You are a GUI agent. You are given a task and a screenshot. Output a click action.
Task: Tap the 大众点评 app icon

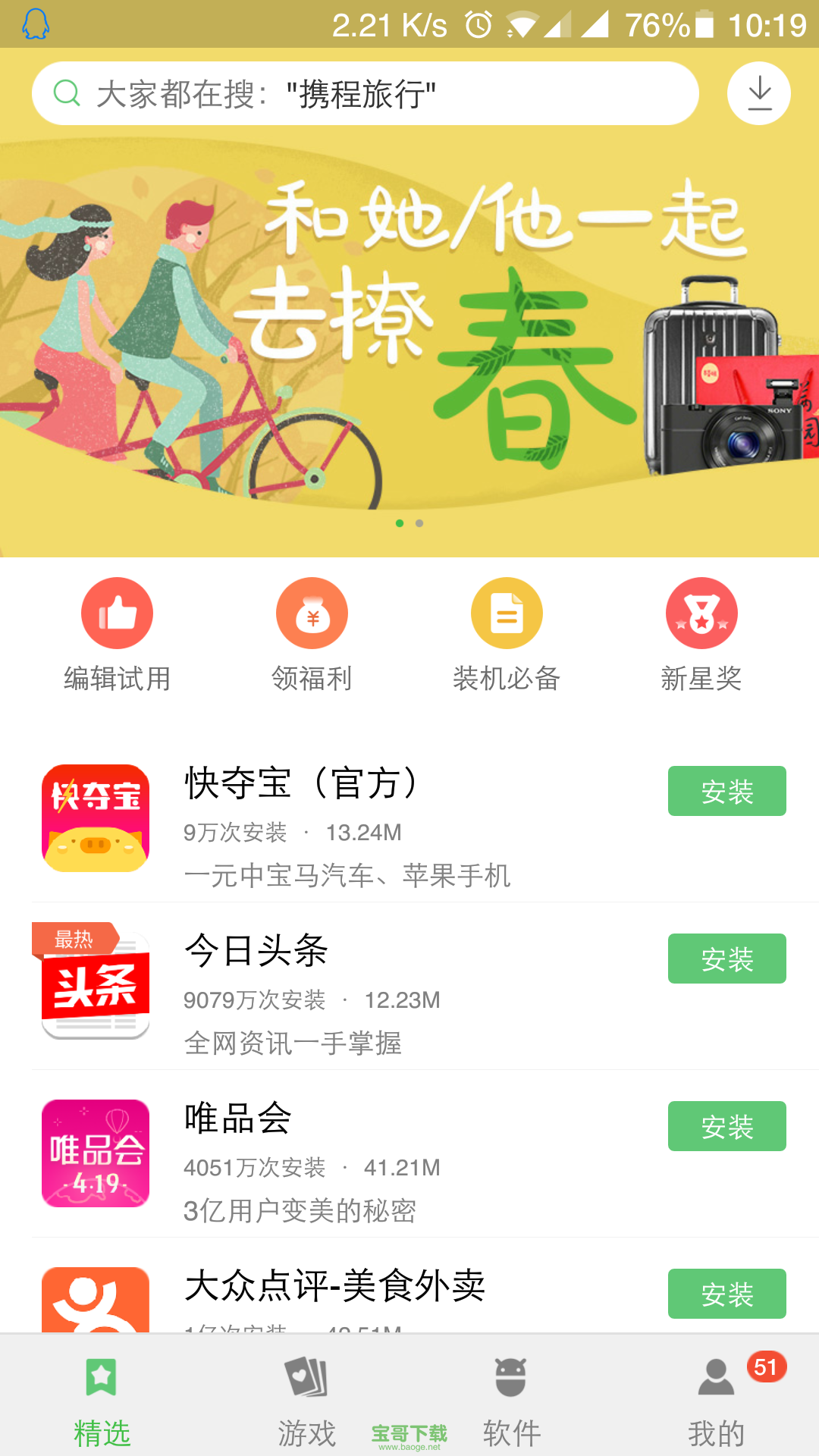tap(96, 1301)
